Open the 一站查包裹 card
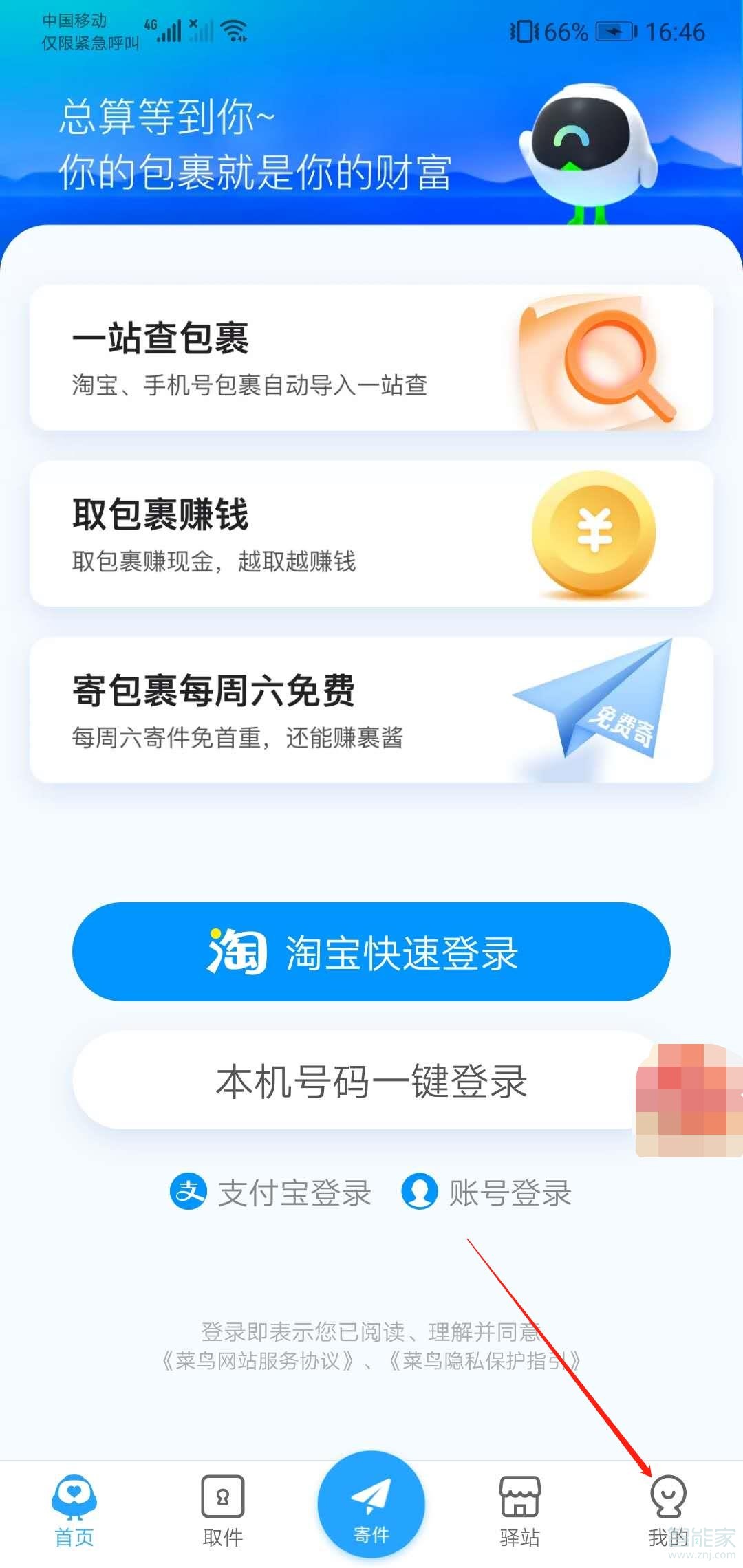 [371, 358]
